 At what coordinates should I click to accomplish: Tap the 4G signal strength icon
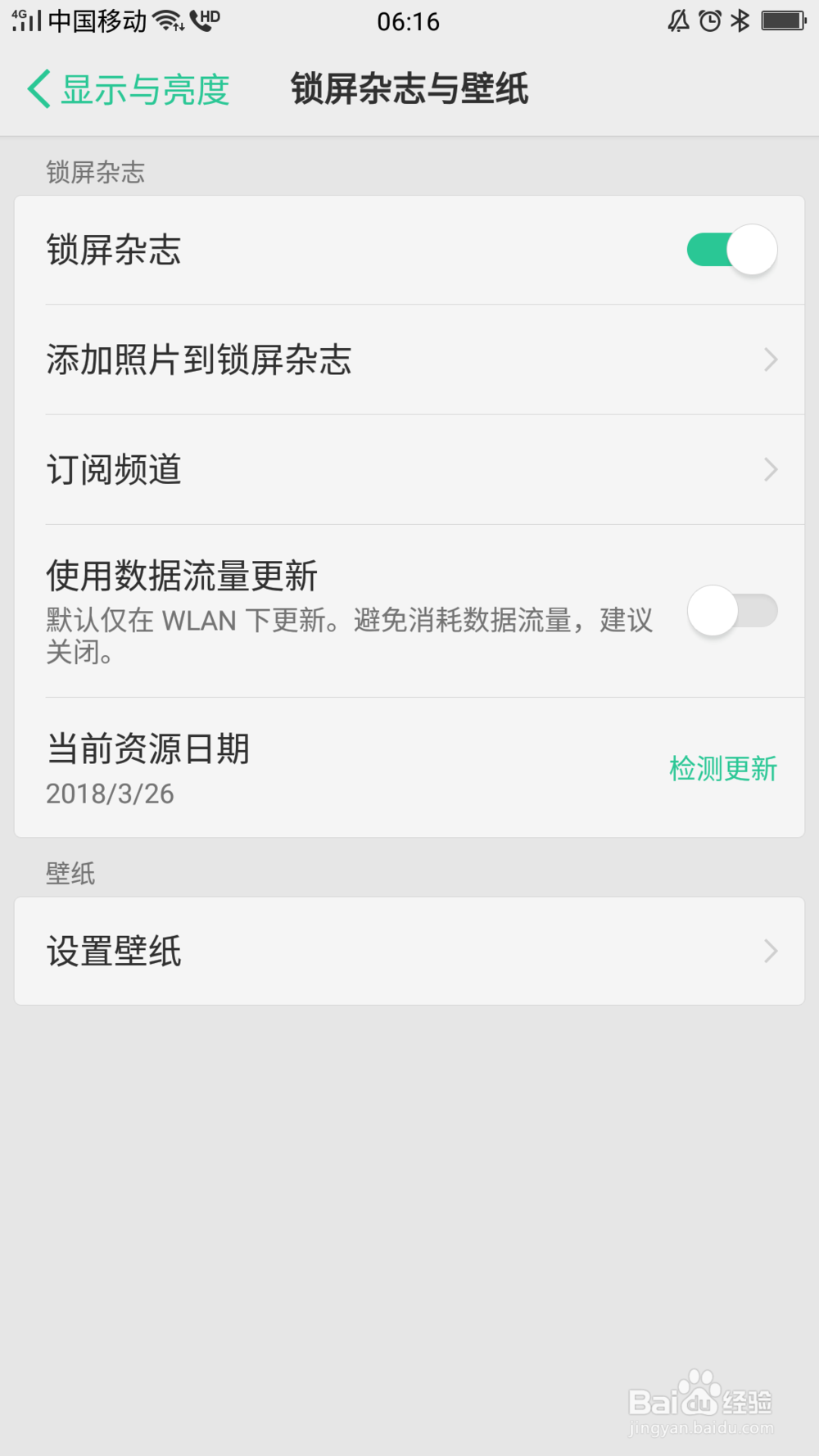pos(25,20)
